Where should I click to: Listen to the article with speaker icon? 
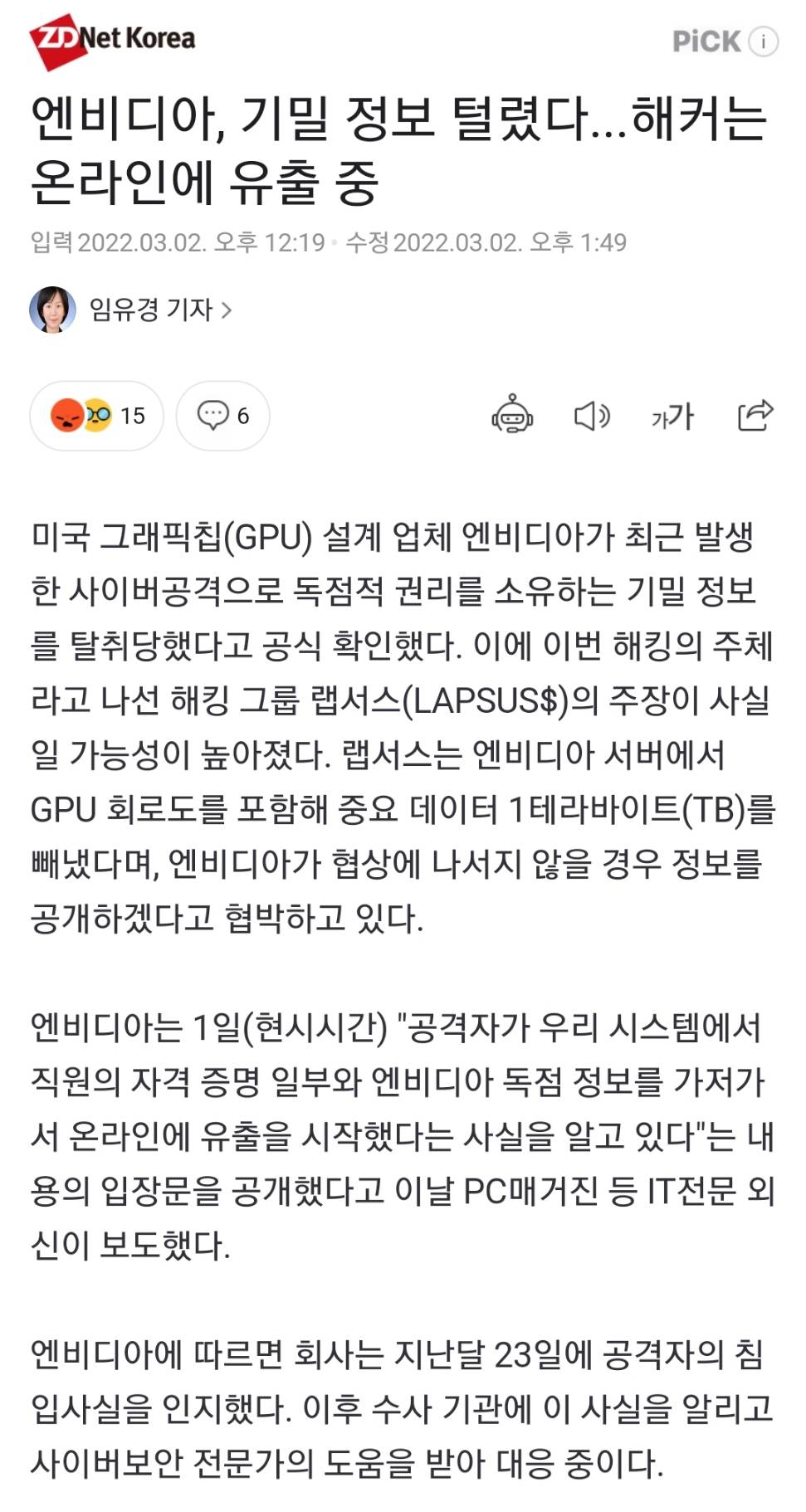click(x=592, y=415)
